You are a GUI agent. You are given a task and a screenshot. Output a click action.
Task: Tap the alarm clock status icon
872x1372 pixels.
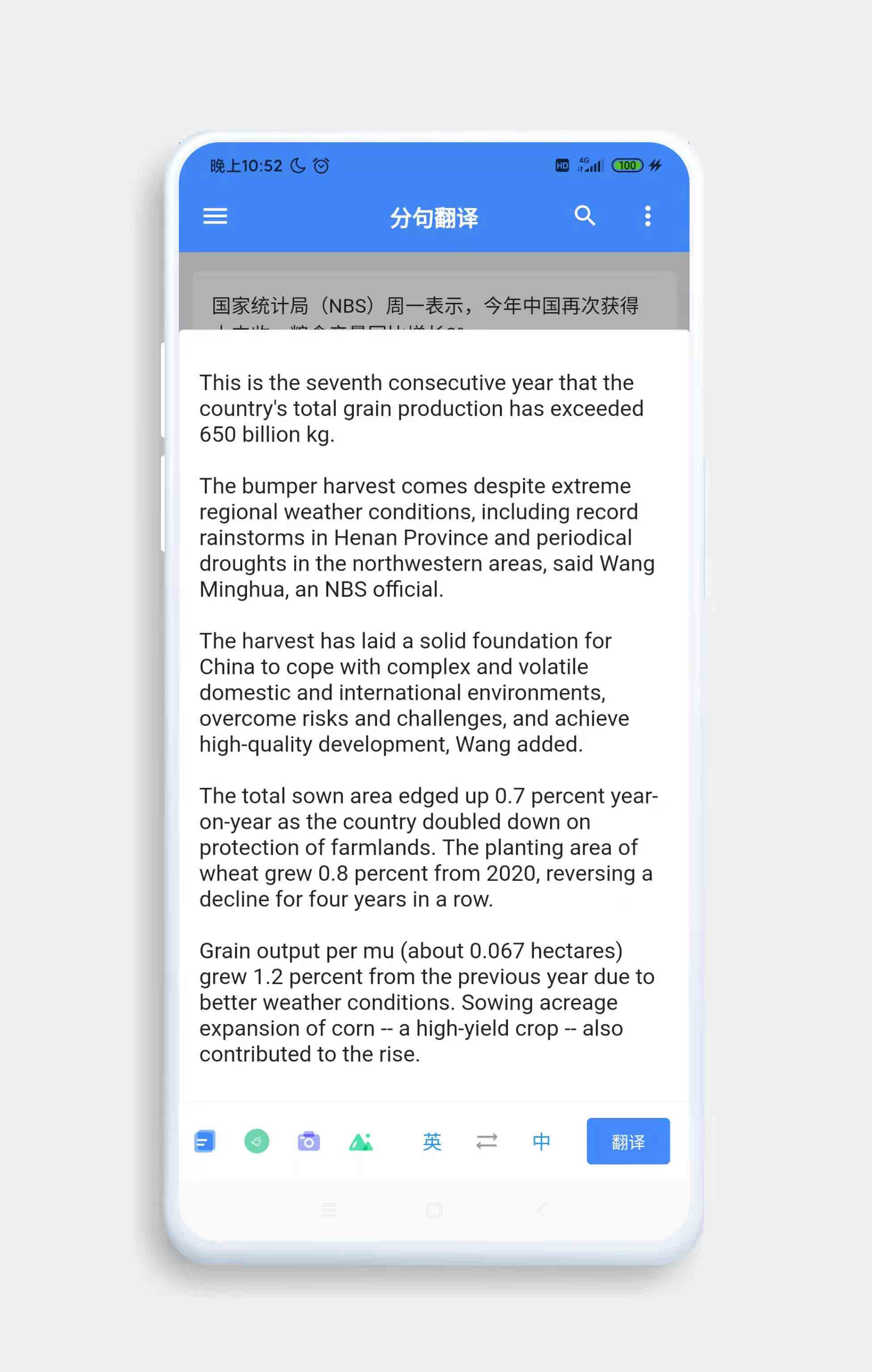pyautogui.click(x=321, y=165)
